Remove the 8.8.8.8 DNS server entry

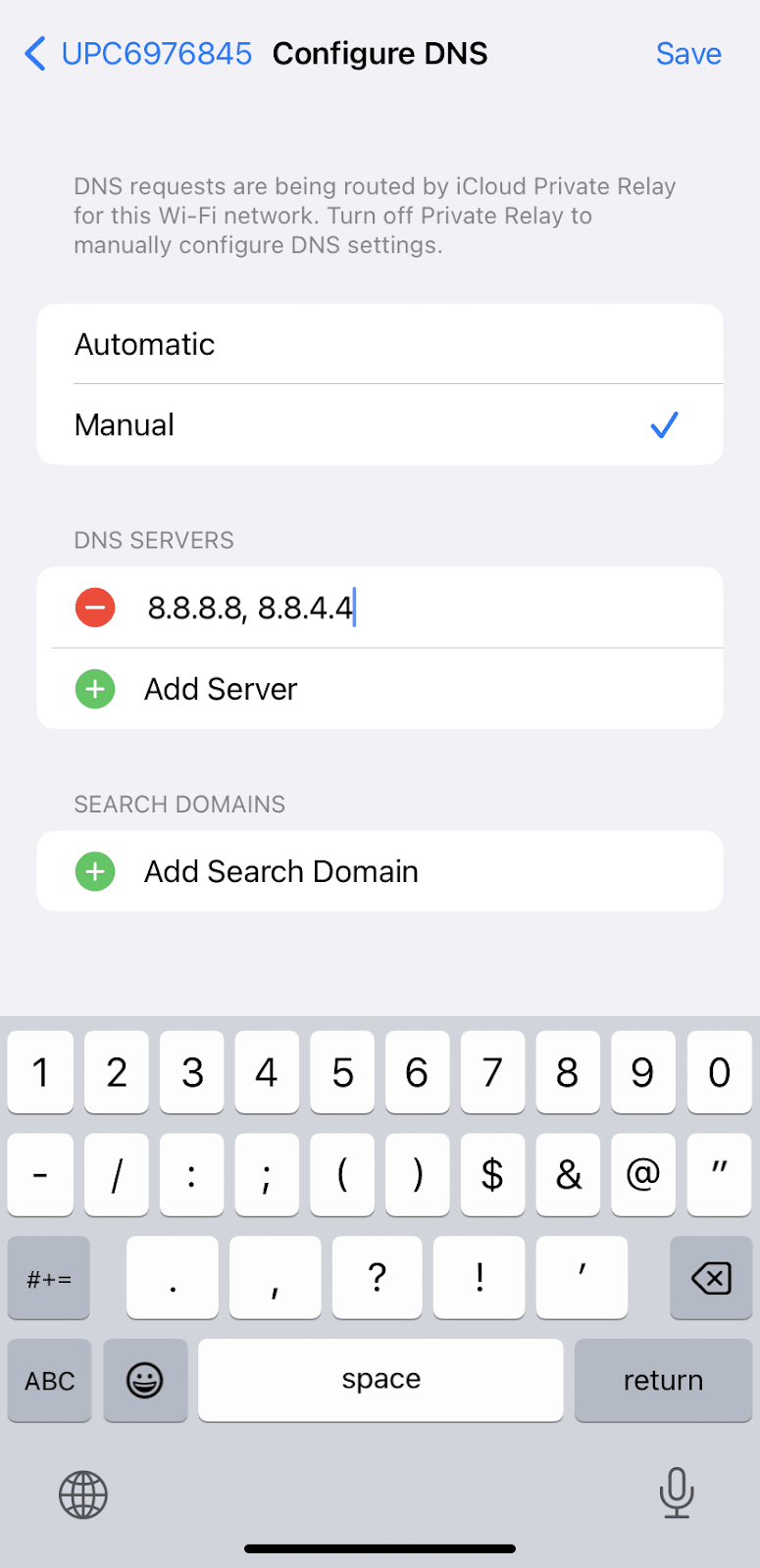pos(95,608)
